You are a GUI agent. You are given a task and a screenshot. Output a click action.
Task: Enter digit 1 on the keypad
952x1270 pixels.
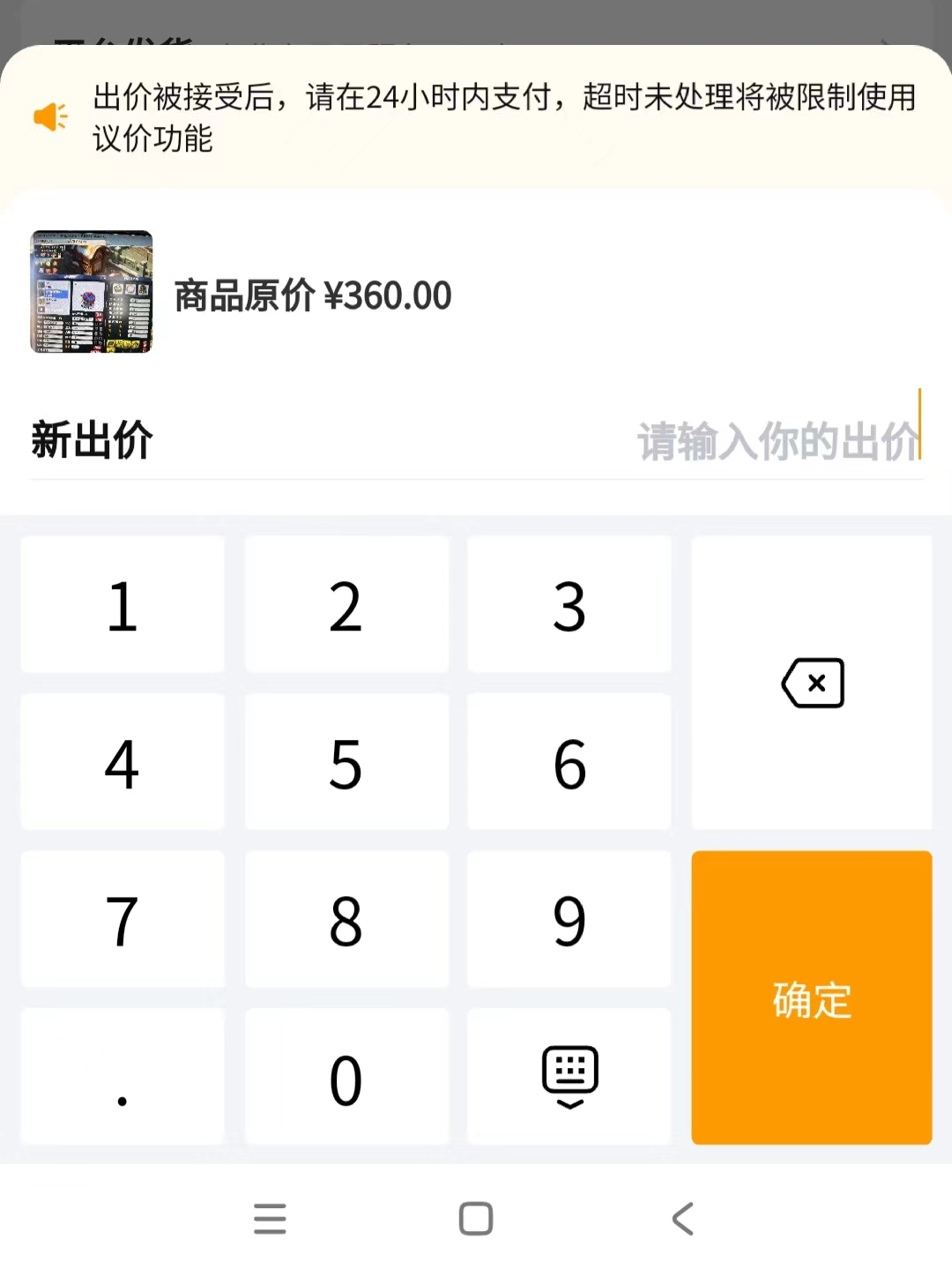123,605
